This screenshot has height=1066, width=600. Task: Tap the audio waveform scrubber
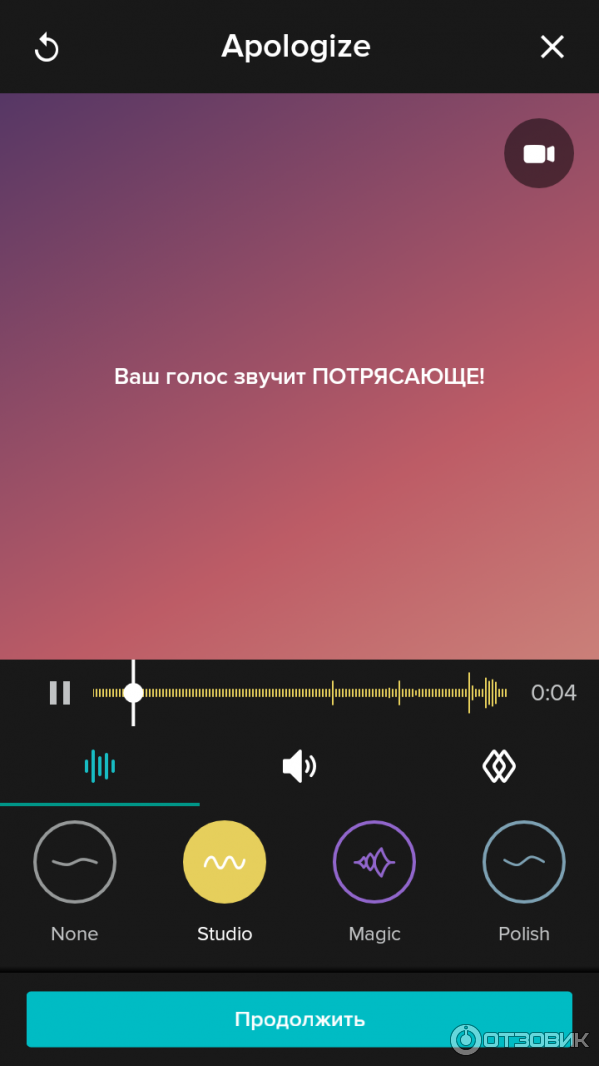300,692
